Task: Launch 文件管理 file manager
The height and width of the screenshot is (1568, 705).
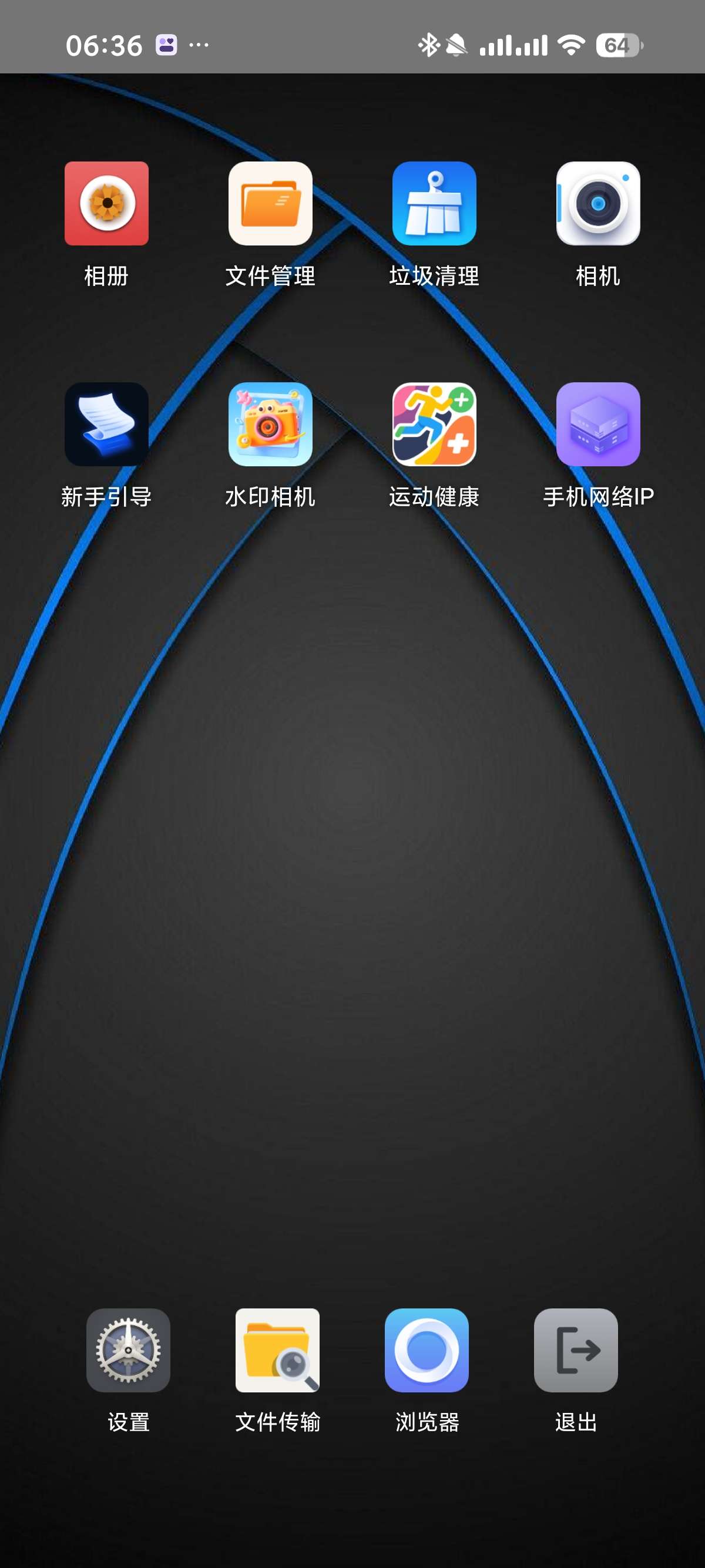Action: point(270,203)
